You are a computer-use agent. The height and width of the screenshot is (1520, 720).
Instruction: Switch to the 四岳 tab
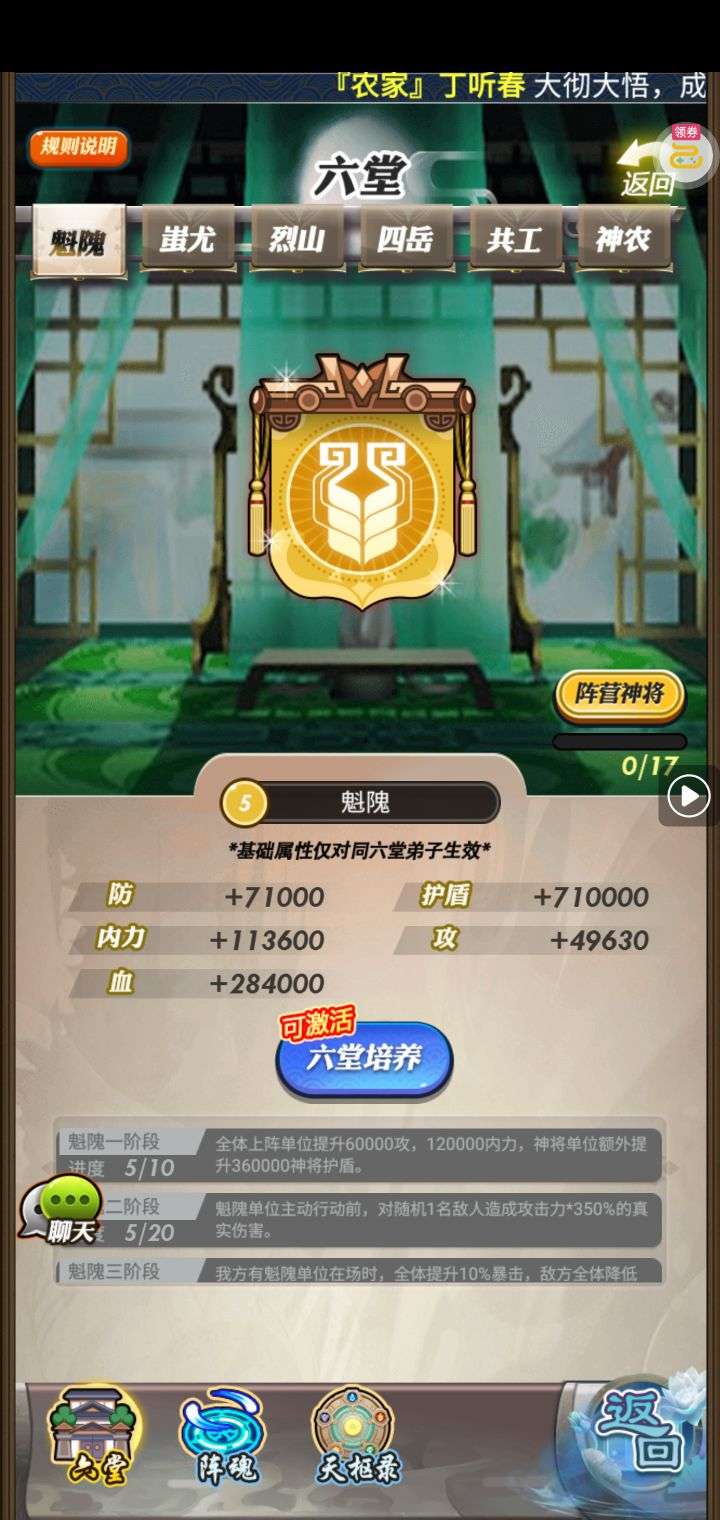point(405,239)
